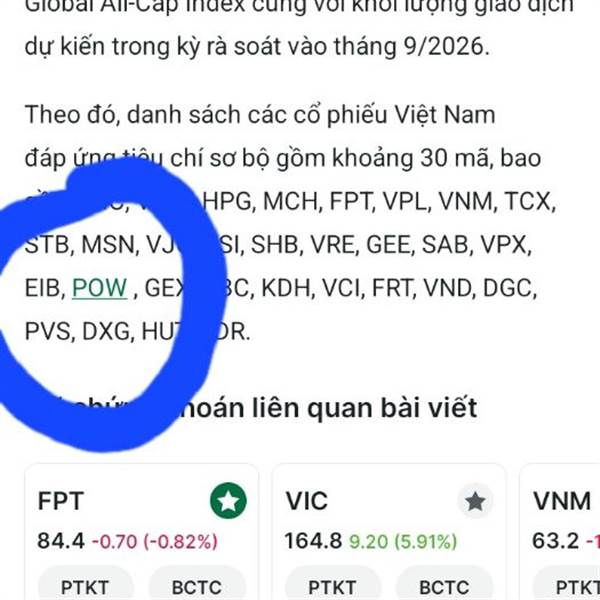The width and height of the screenshot is (600, 600).
Task: Open the underlined POW stock link
Action: pos(99,288)
